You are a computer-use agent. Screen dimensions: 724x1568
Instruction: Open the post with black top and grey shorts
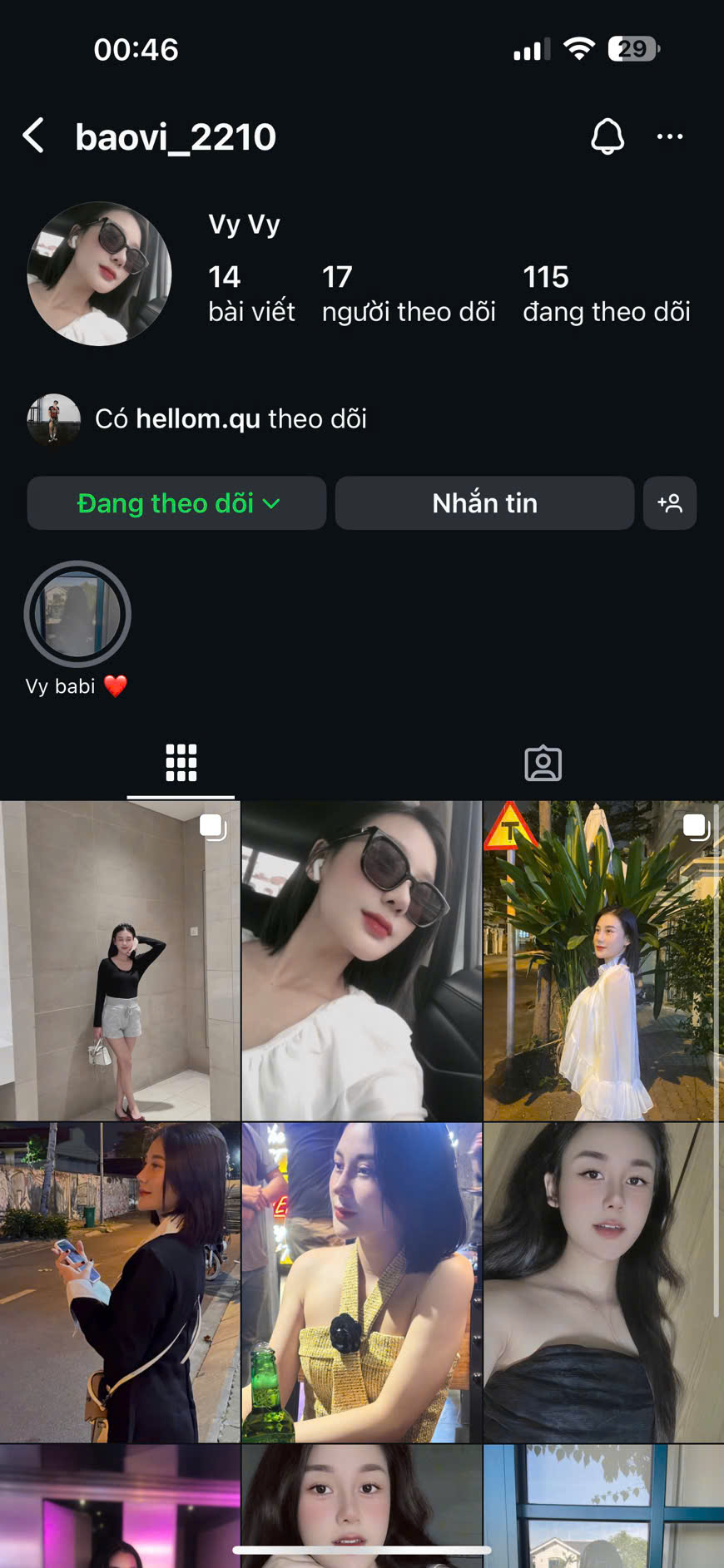click(120, 961)
